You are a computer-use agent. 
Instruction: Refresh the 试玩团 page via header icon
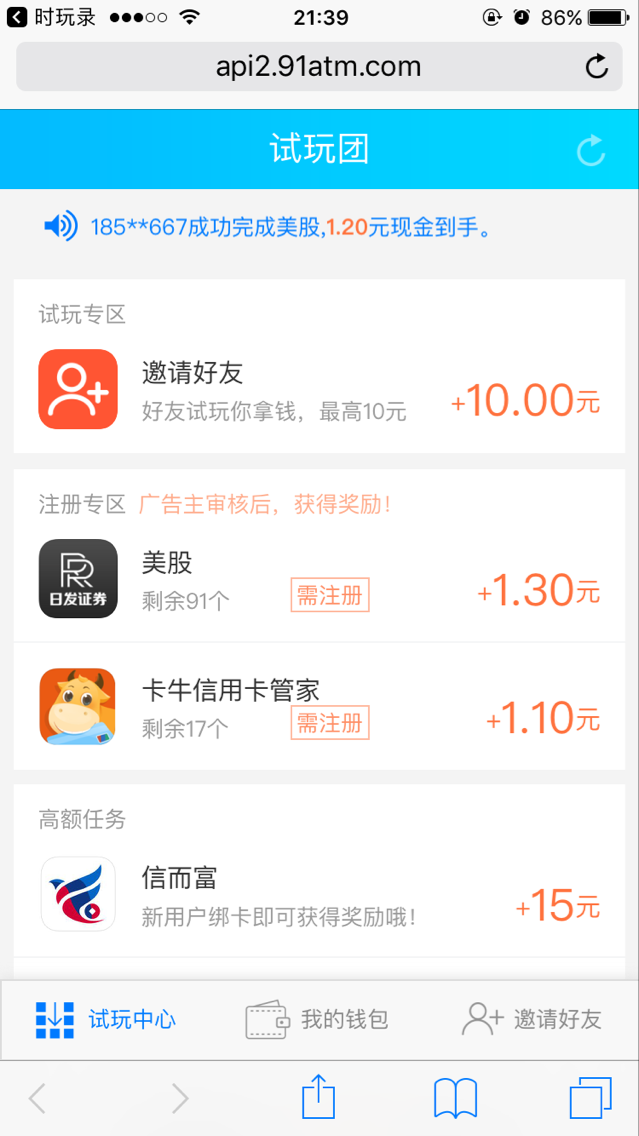click(x=591, y=150)
